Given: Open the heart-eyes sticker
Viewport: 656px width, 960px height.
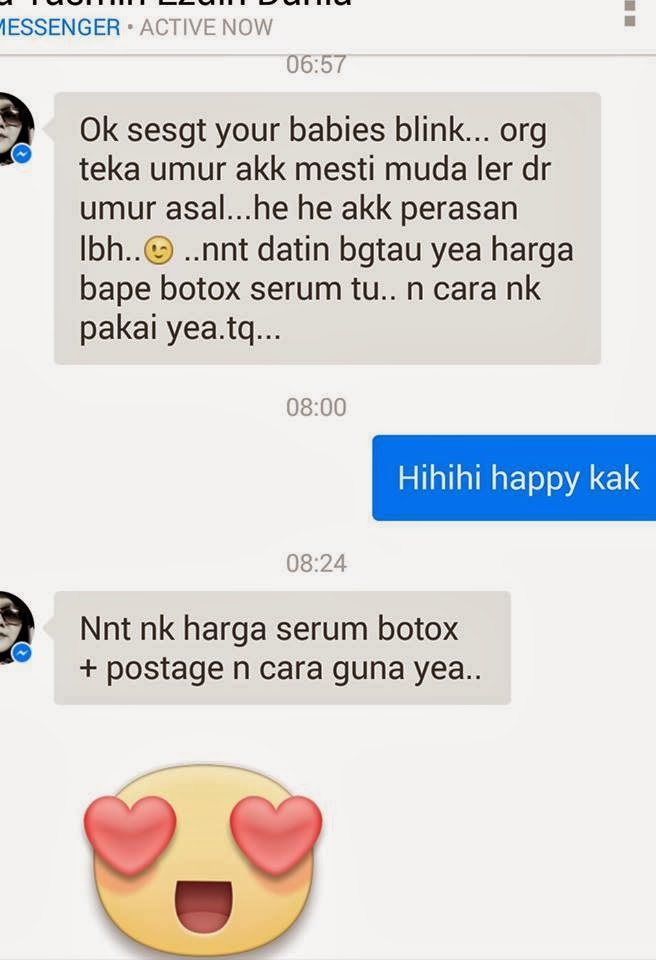Looking at the screenshot, I should click(204, 860).
